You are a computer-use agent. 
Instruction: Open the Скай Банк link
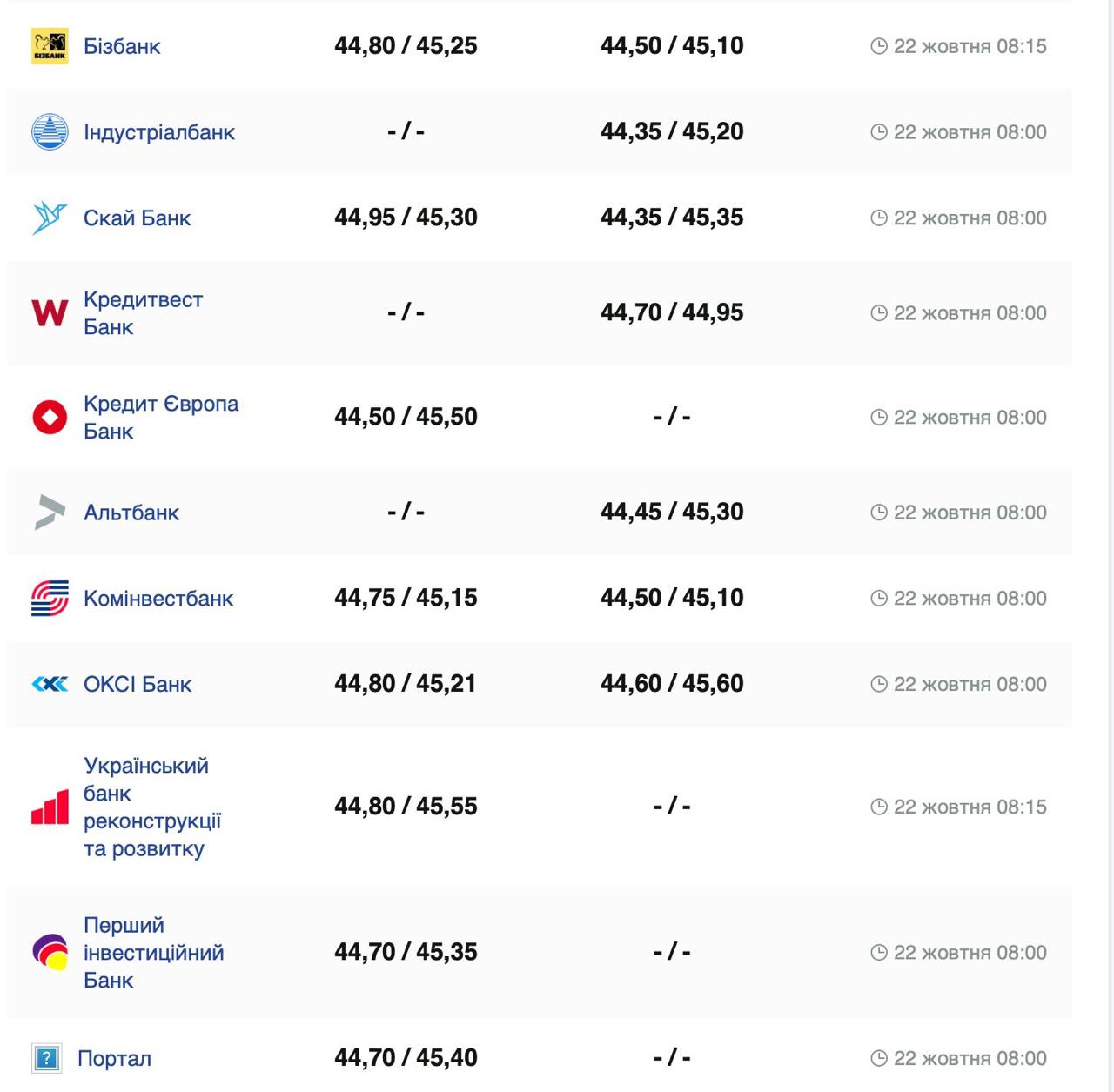click(x=137, y=218)
